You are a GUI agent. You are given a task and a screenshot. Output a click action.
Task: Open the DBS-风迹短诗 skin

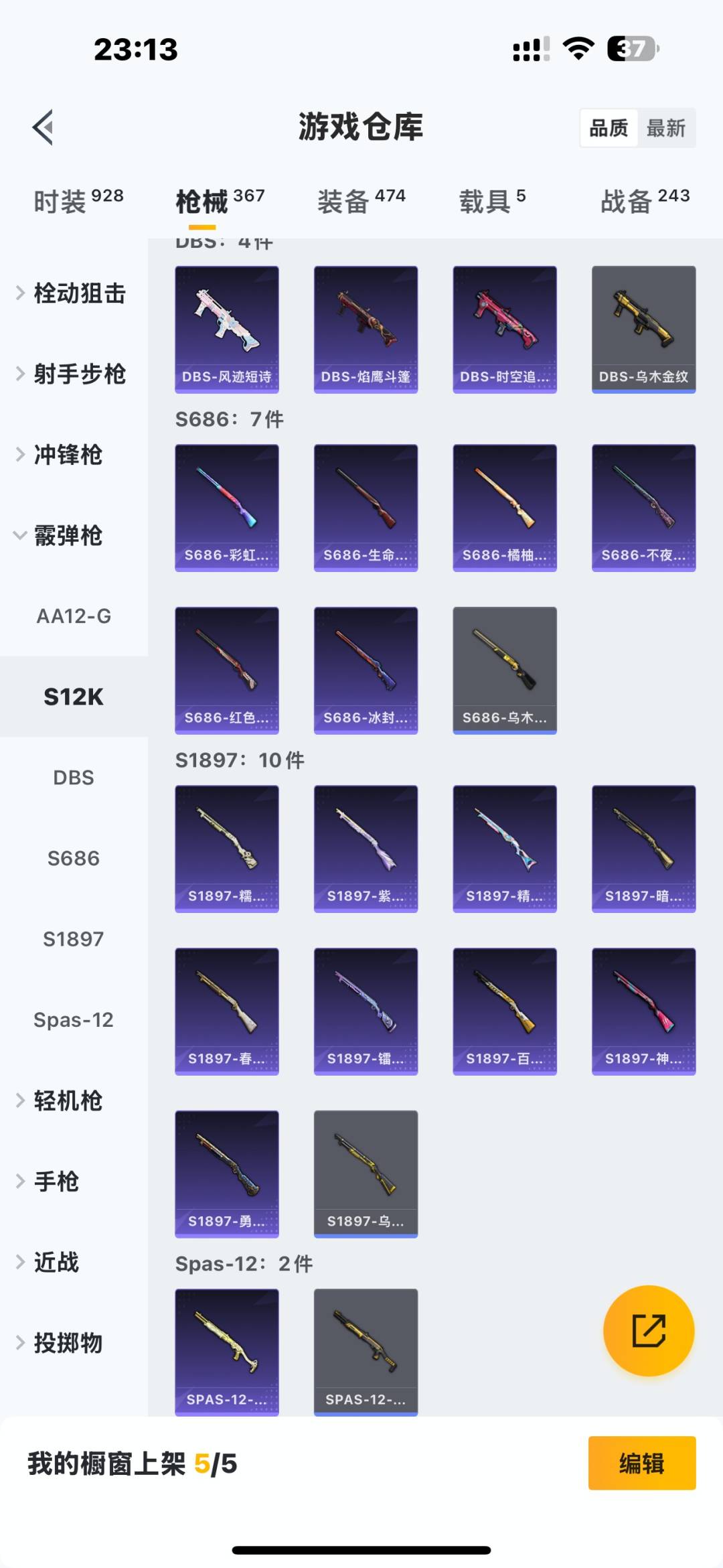pos(226,328)
